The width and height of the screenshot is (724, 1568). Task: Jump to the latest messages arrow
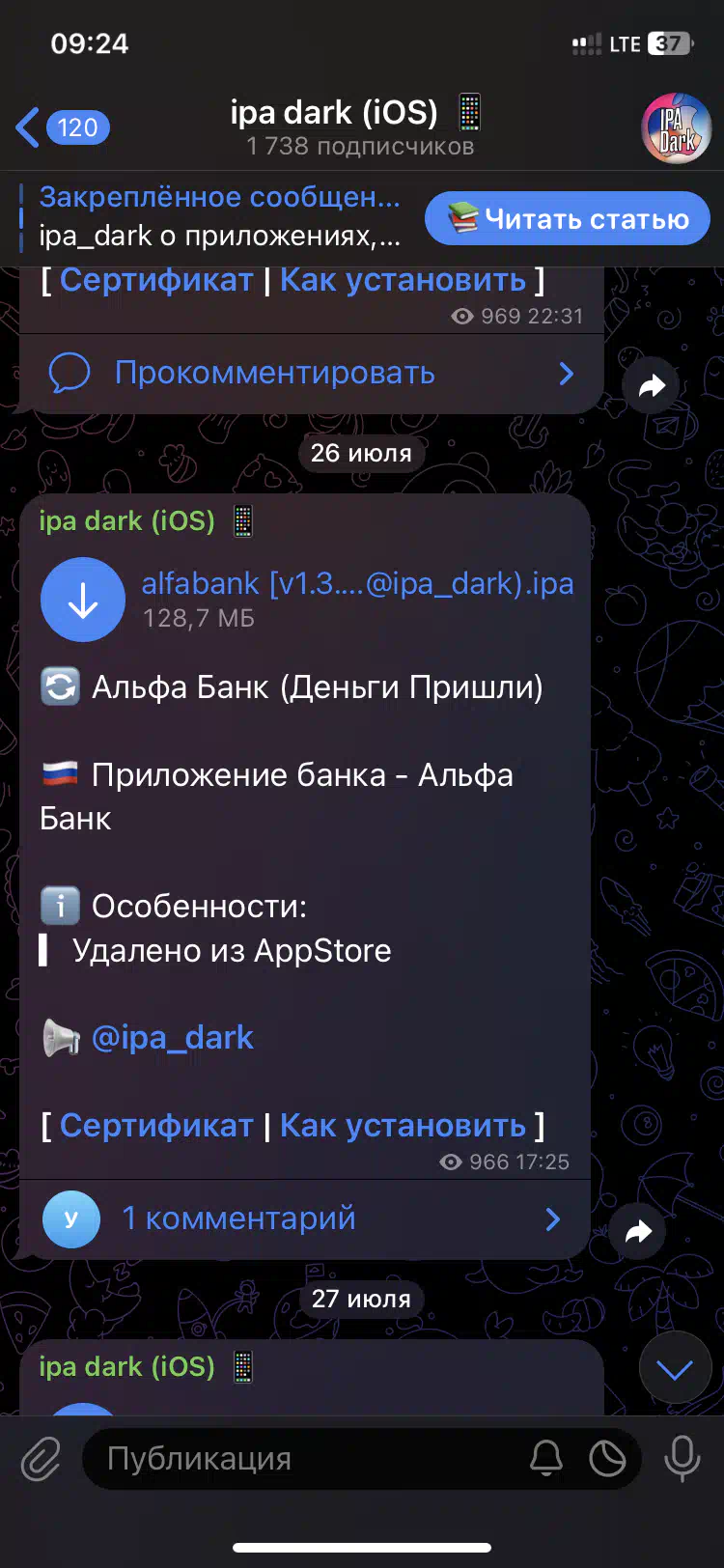coord(675,1368)
